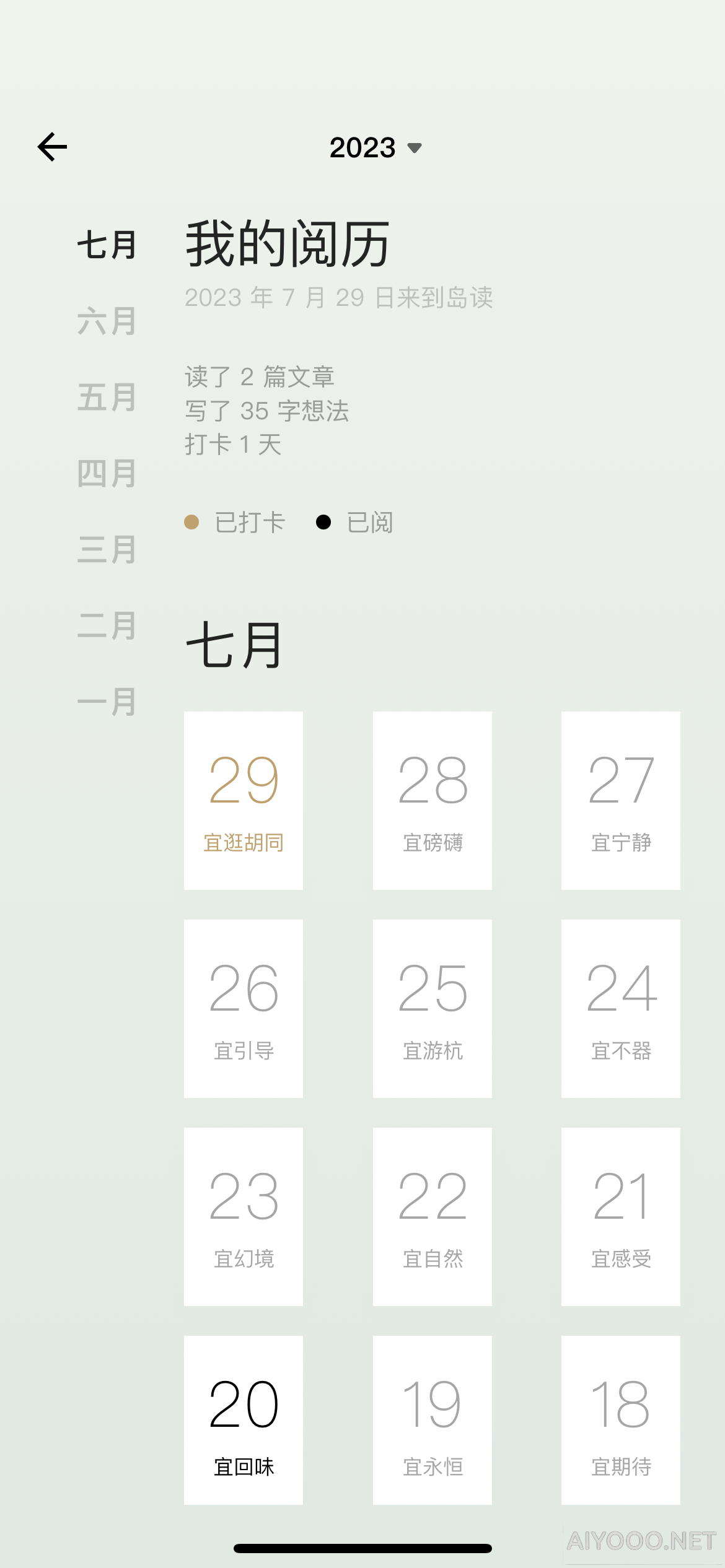Viewport: 725px width, 1568px height.
Task: Select 二月 from the month sidebar
Action: 107,625
